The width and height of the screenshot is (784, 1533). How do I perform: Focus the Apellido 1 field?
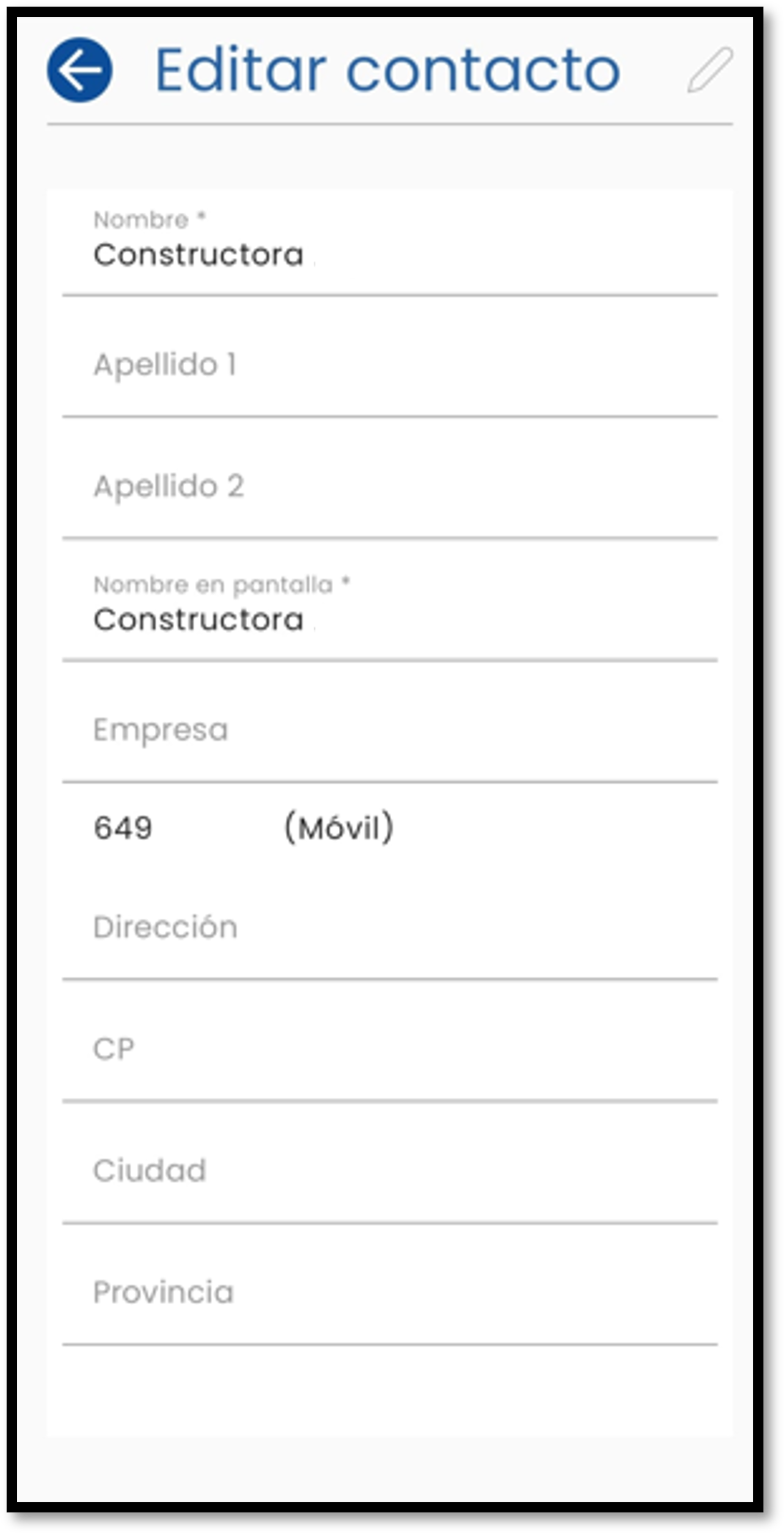pos(389,365)
